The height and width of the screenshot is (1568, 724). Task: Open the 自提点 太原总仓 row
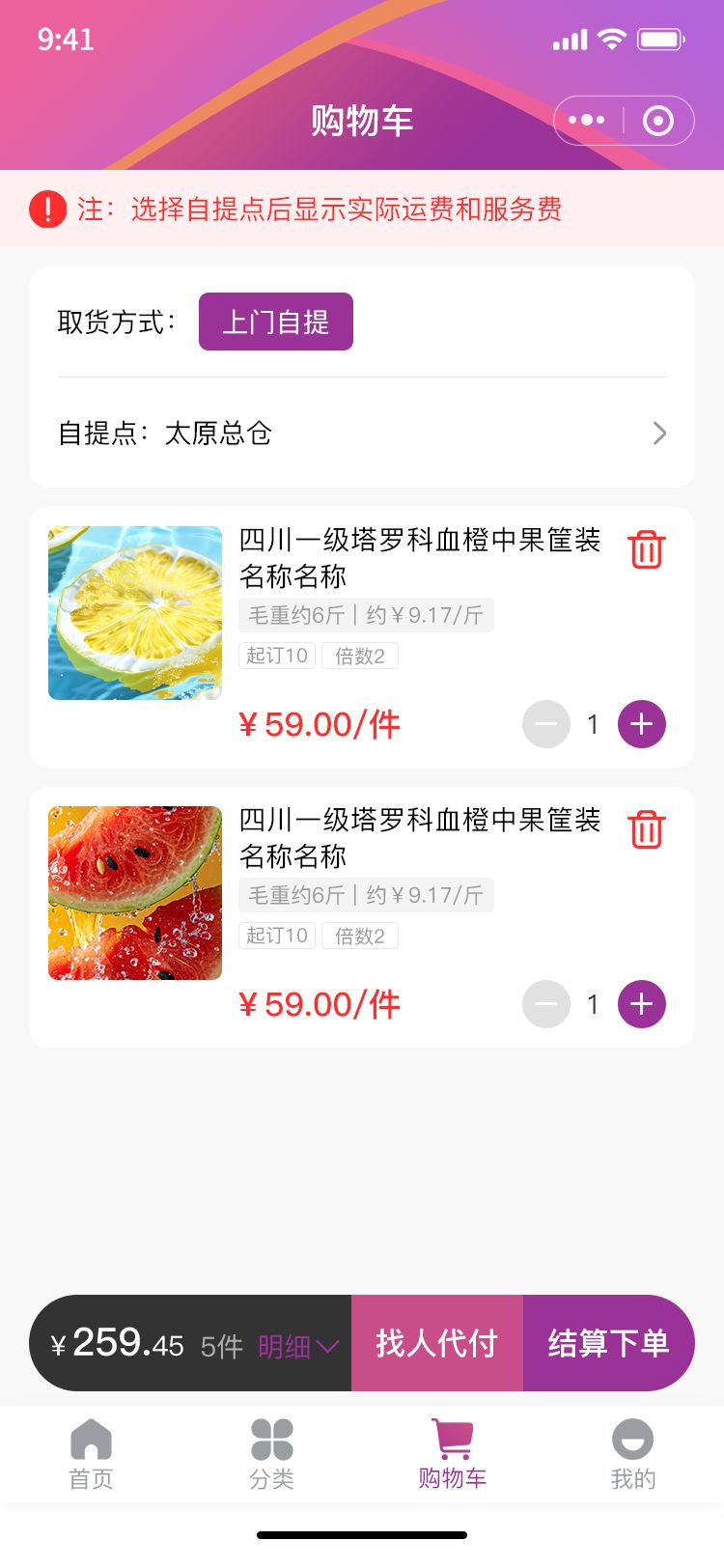tap(362, 433)
